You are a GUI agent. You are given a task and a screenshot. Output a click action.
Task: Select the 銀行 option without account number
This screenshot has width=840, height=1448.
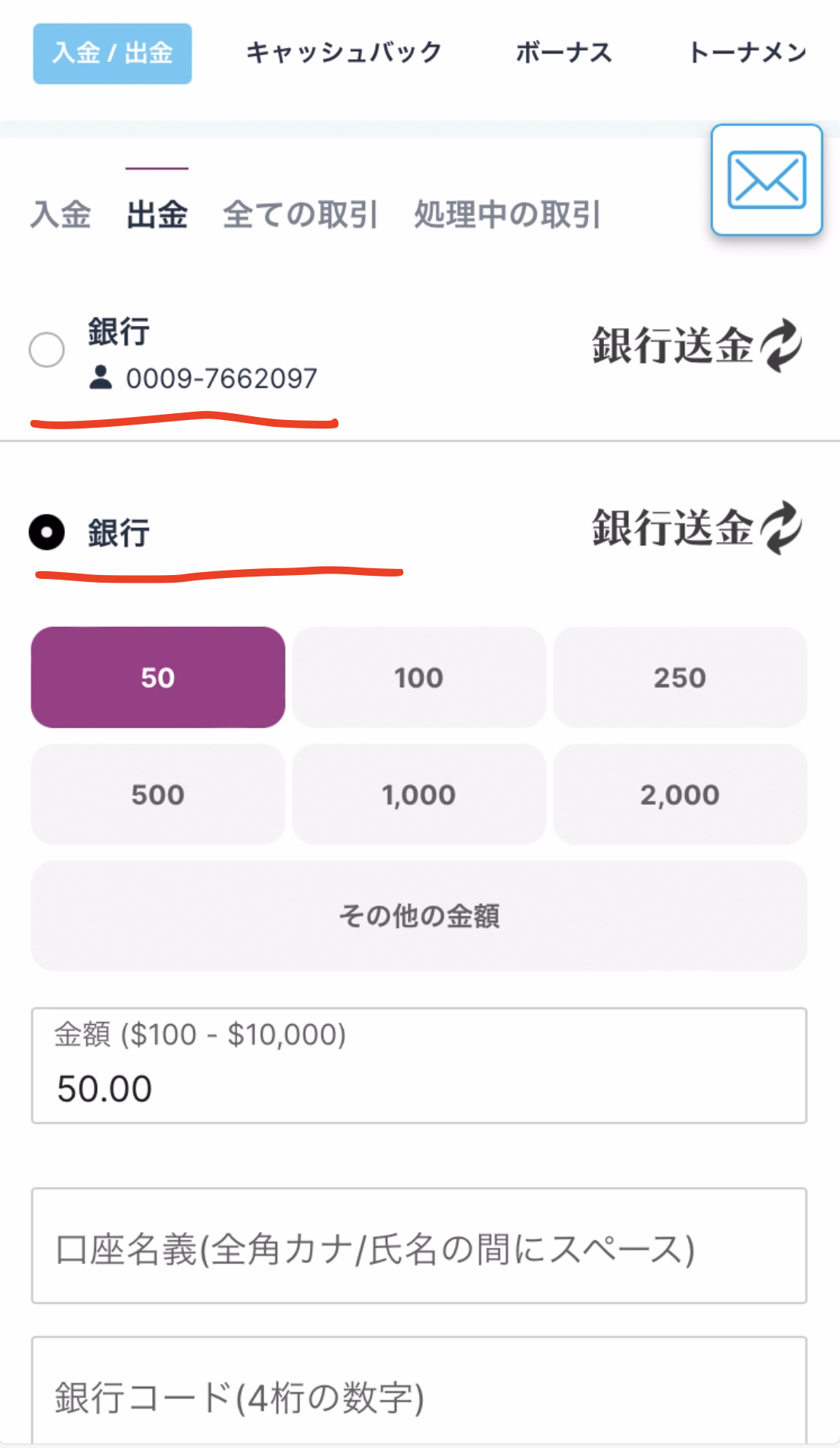point(47,532)
